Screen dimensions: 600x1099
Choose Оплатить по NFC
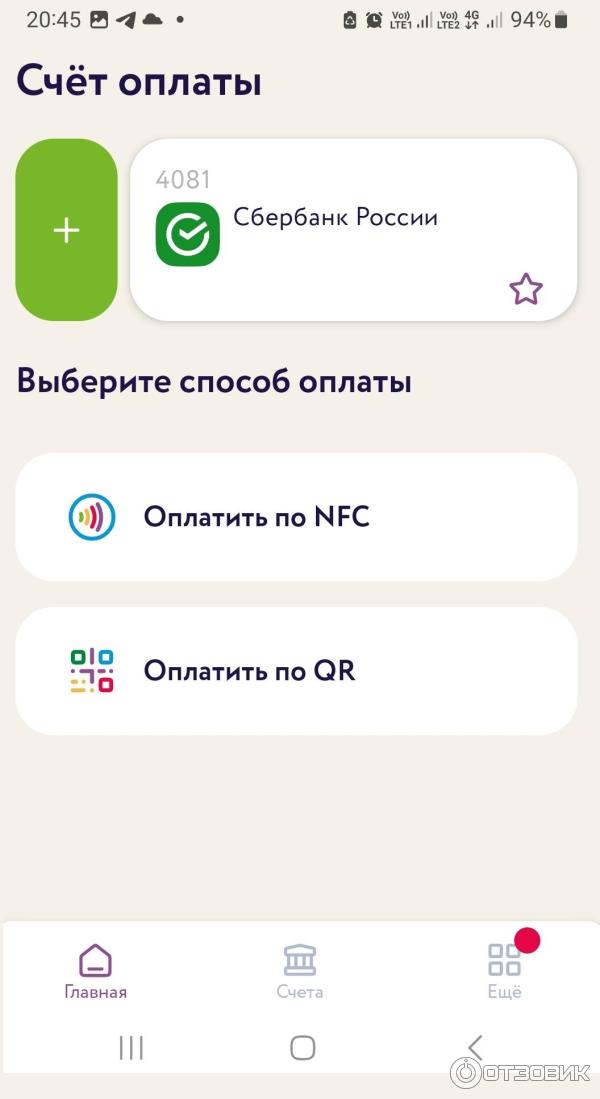click(x=296, y=517)
